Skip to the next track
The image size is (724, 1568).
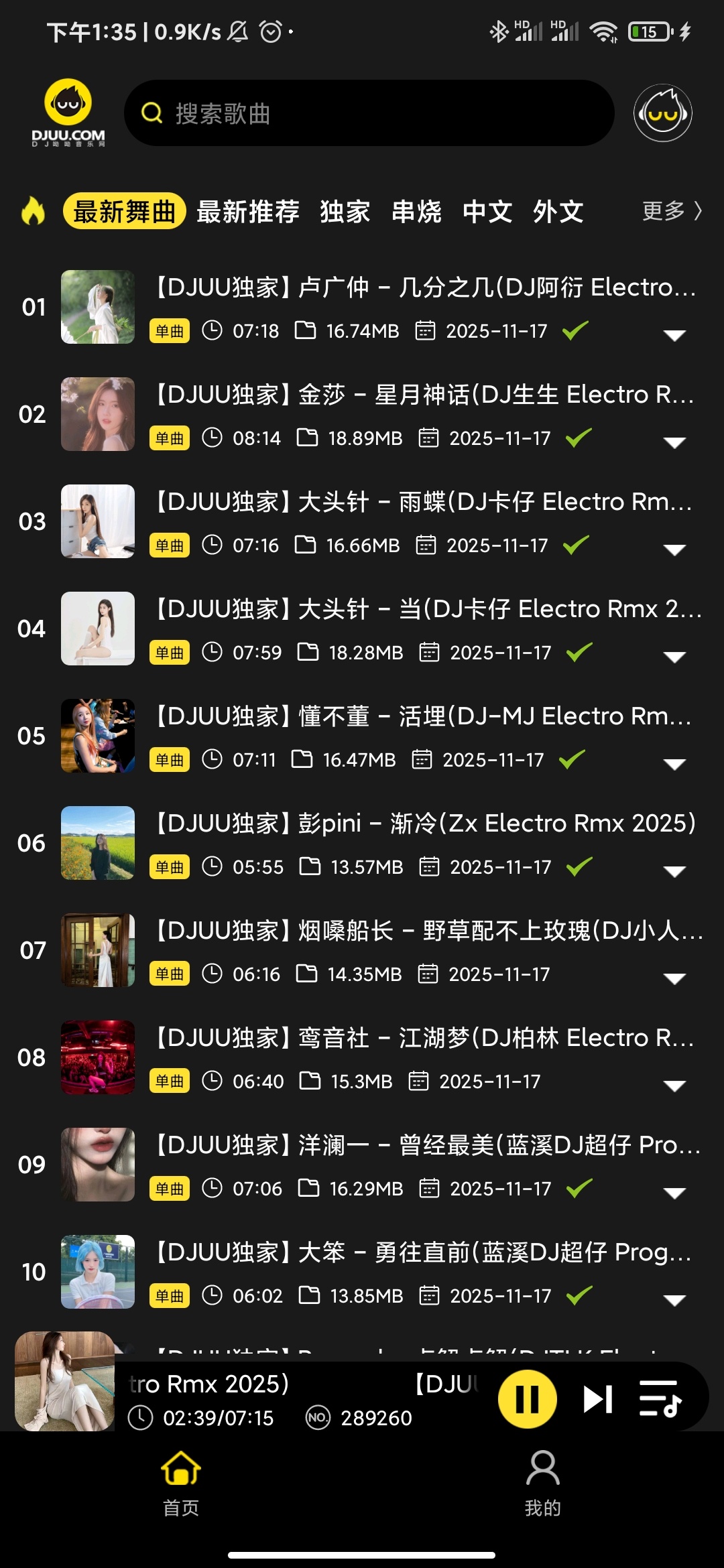pyautogui.click(x=597, y=1399)
